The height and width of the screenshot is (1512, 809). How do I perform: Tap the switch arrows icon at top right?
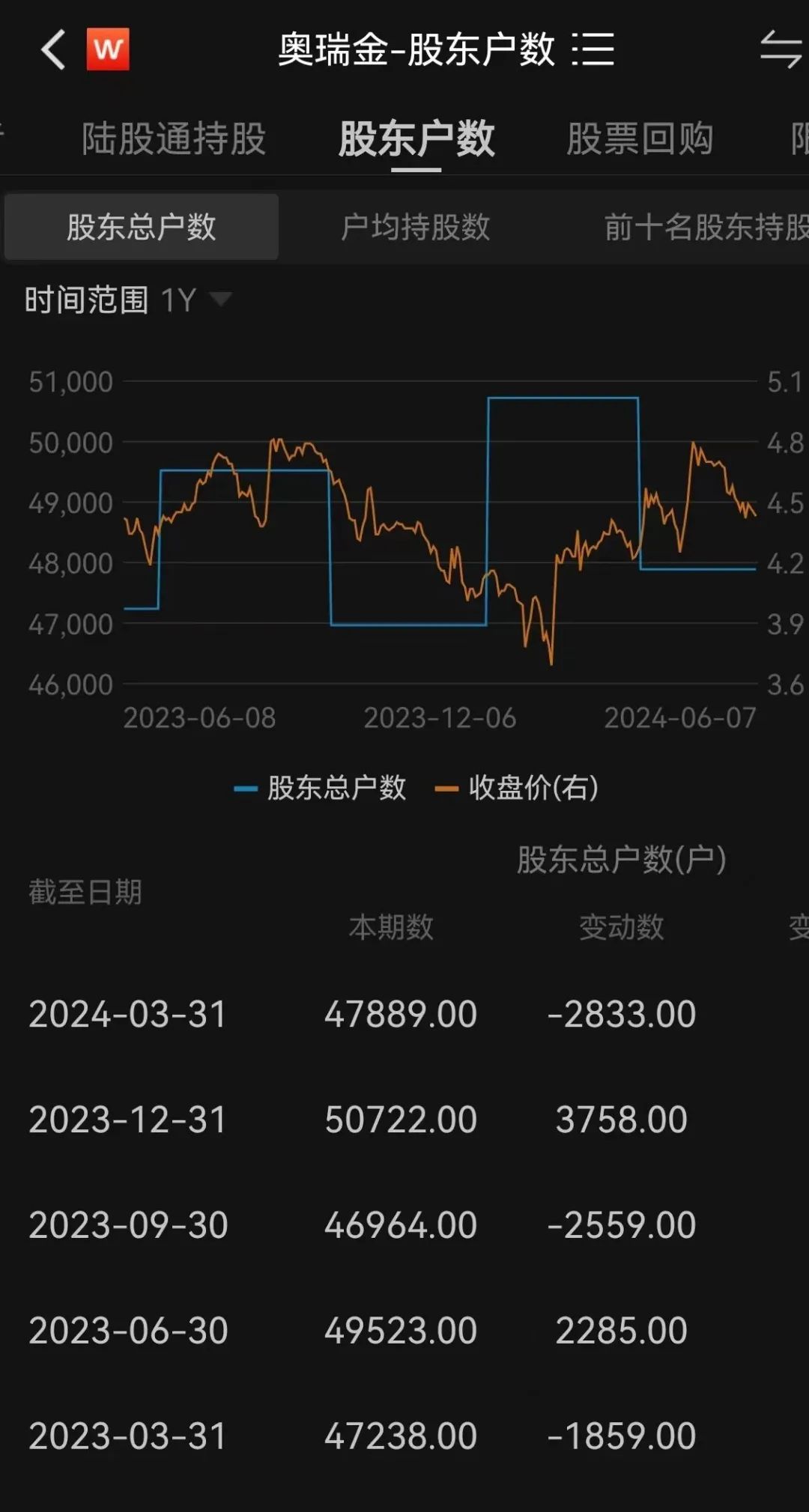(x=781, y=49)
